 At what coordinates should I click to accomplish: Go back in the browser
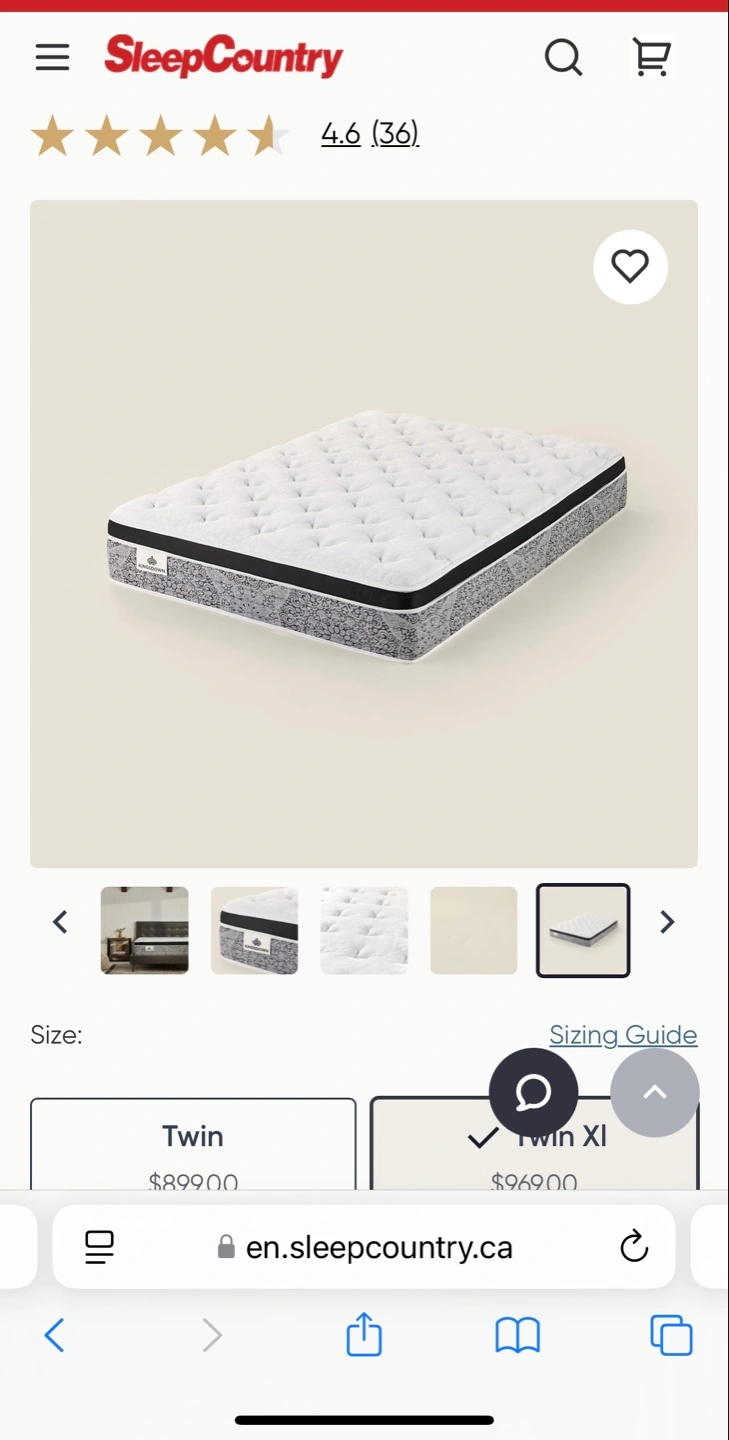55,1335
